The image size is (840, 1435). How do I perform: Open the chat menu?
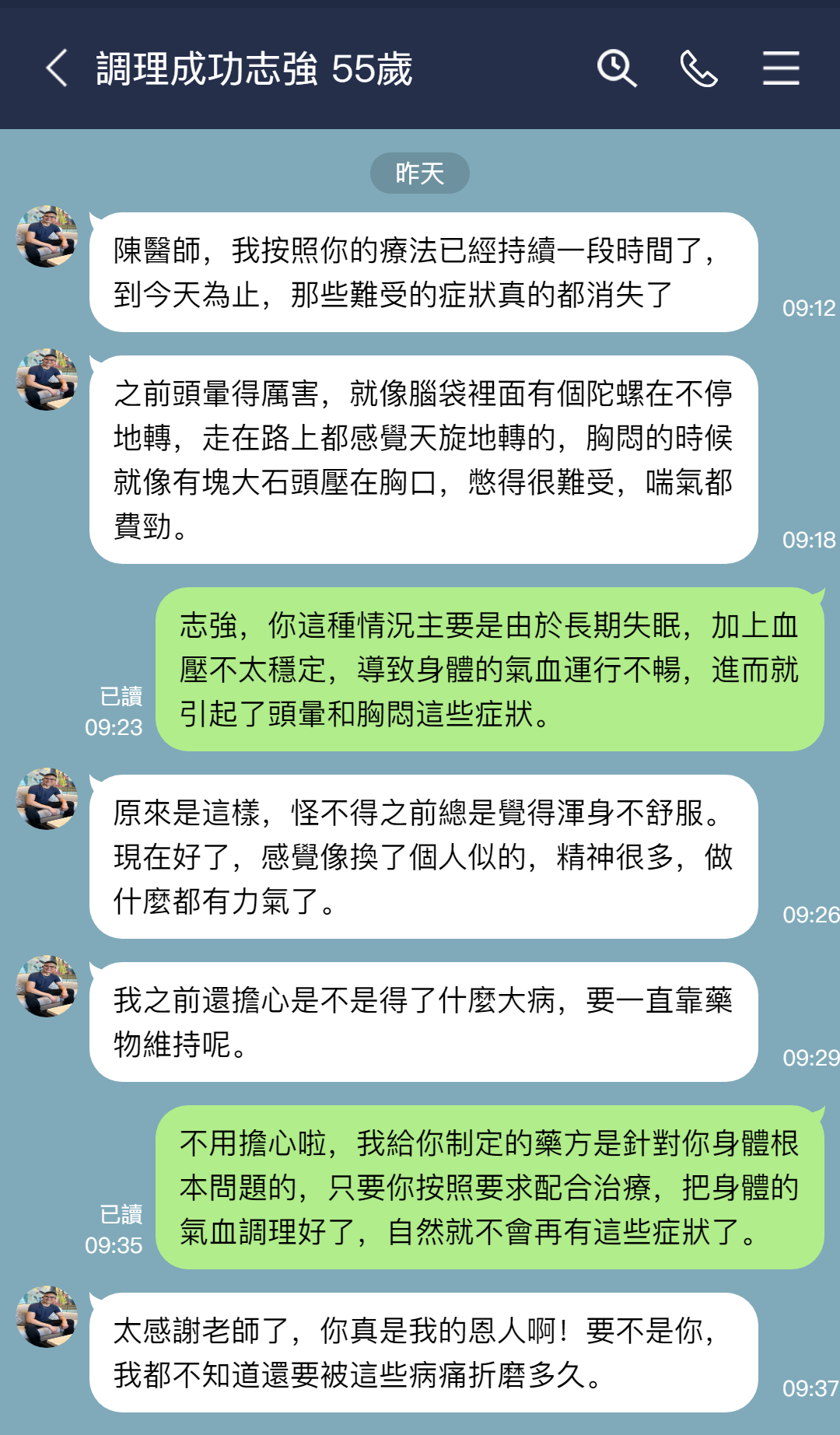(781, 68)
